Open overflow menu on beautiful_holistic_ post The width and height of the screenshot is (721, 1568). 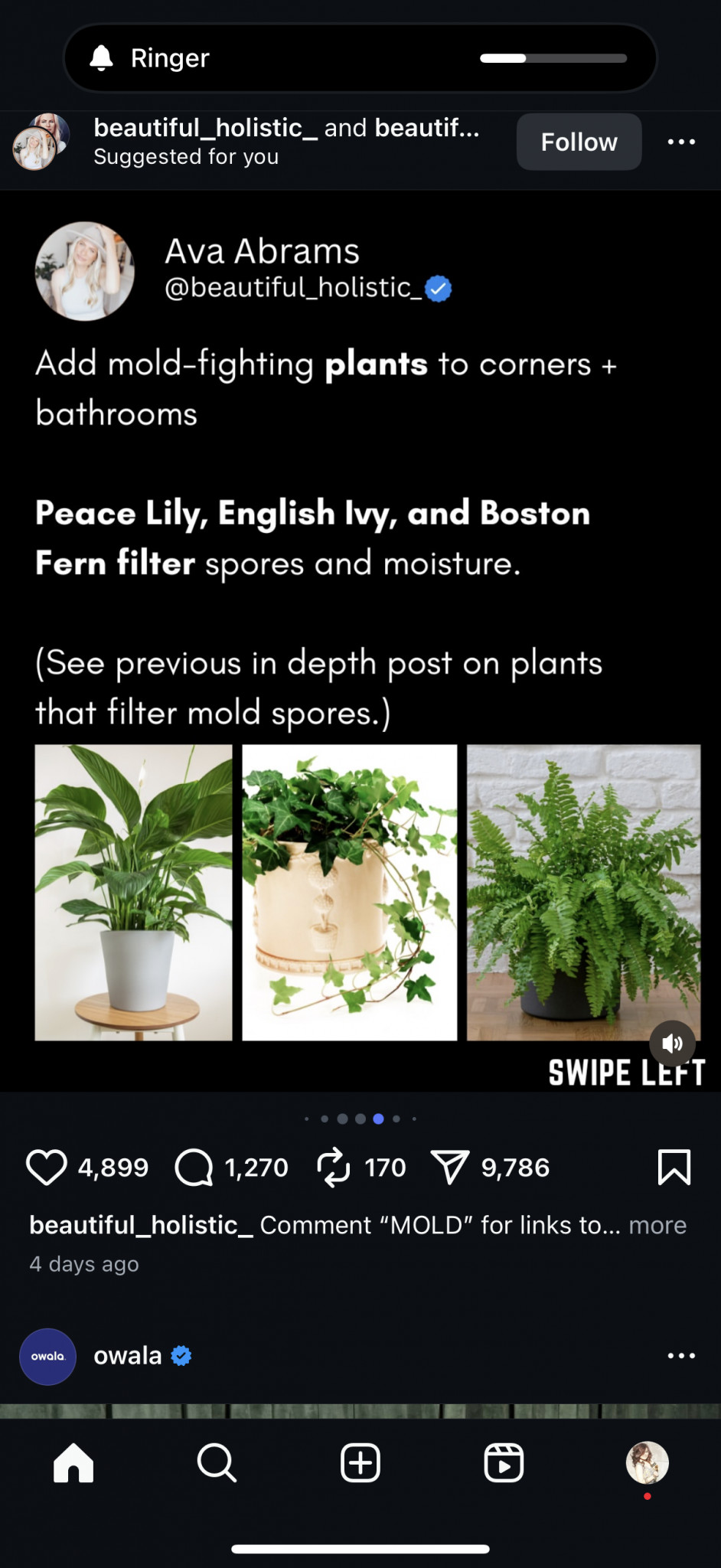point(680,142)
